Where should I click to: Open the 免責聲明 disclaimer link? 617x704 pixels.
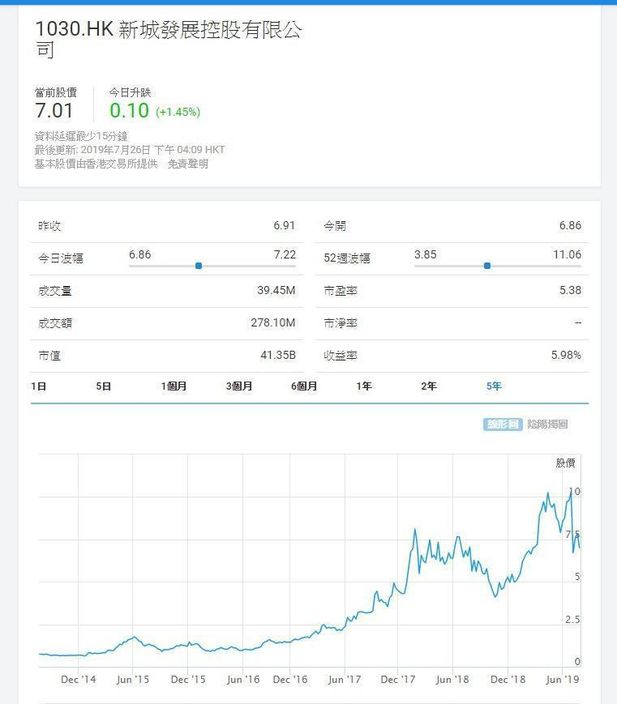coord(188,164)
